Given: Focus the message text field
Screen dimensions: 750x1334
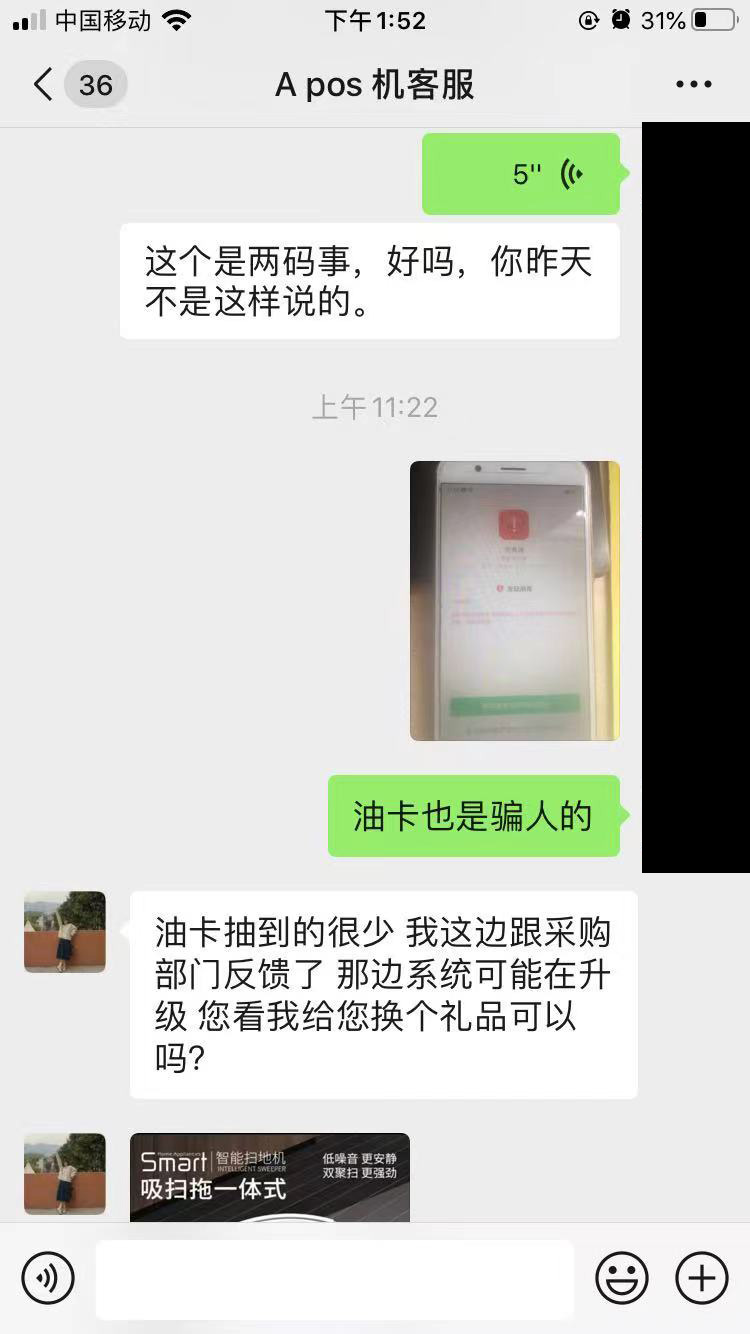Looking at the screenshot, I should (x=335, y=1278).
